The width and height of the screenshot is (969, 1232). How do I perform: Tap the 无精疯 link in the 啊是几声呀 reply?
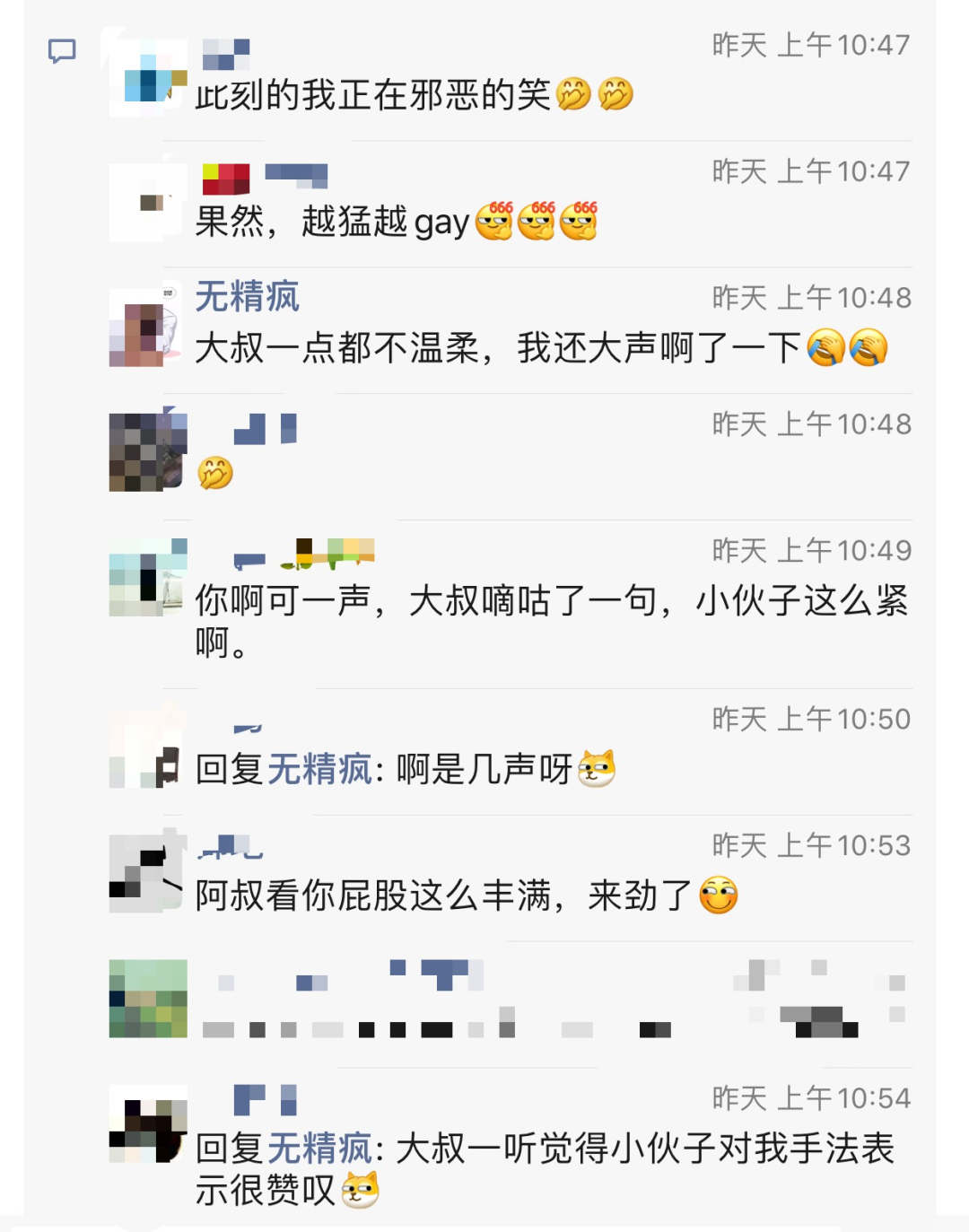pyautogui.click(x=319, y=770)
